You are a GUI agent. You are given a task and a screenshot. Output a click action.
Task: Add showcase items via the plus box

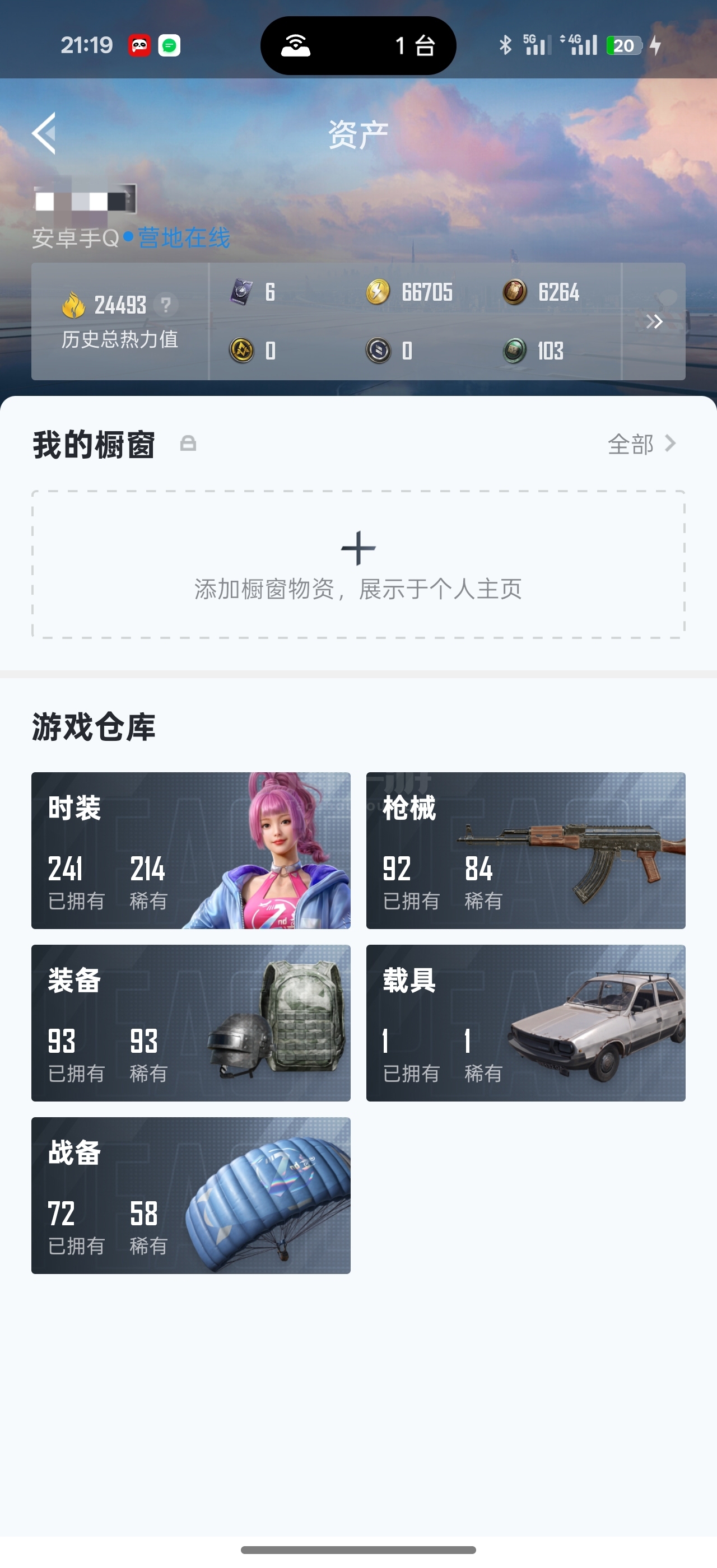tap(358, 564)
